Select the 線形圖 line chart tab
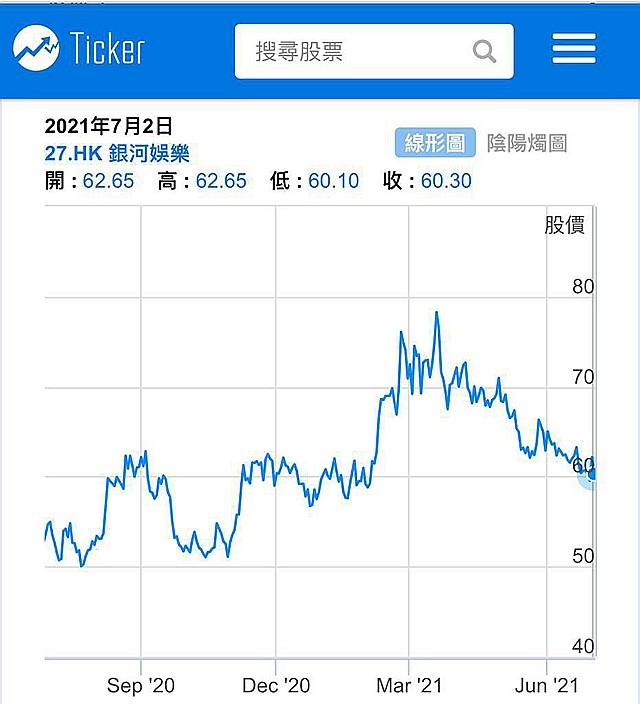Screen dimensions: 640x704 click(x=435, y=143)
